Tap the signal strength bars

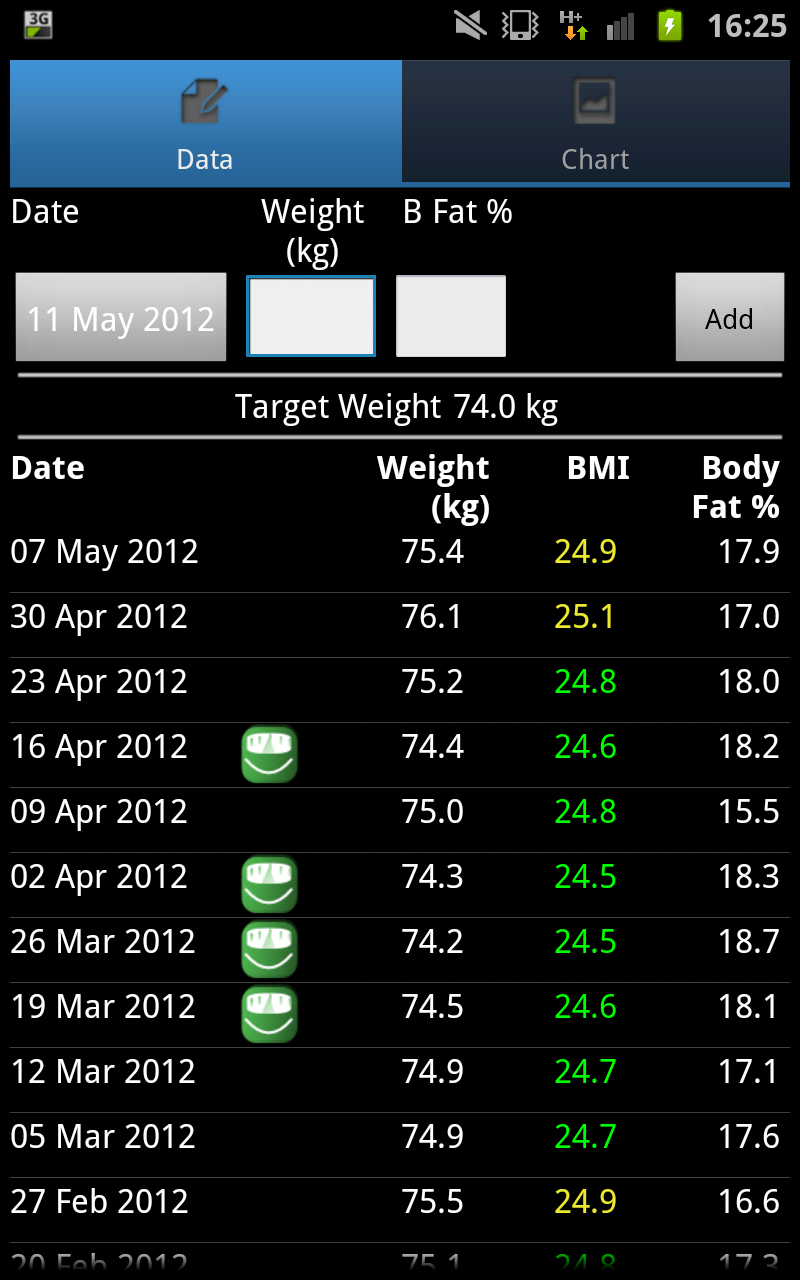(x=619, y=25)
